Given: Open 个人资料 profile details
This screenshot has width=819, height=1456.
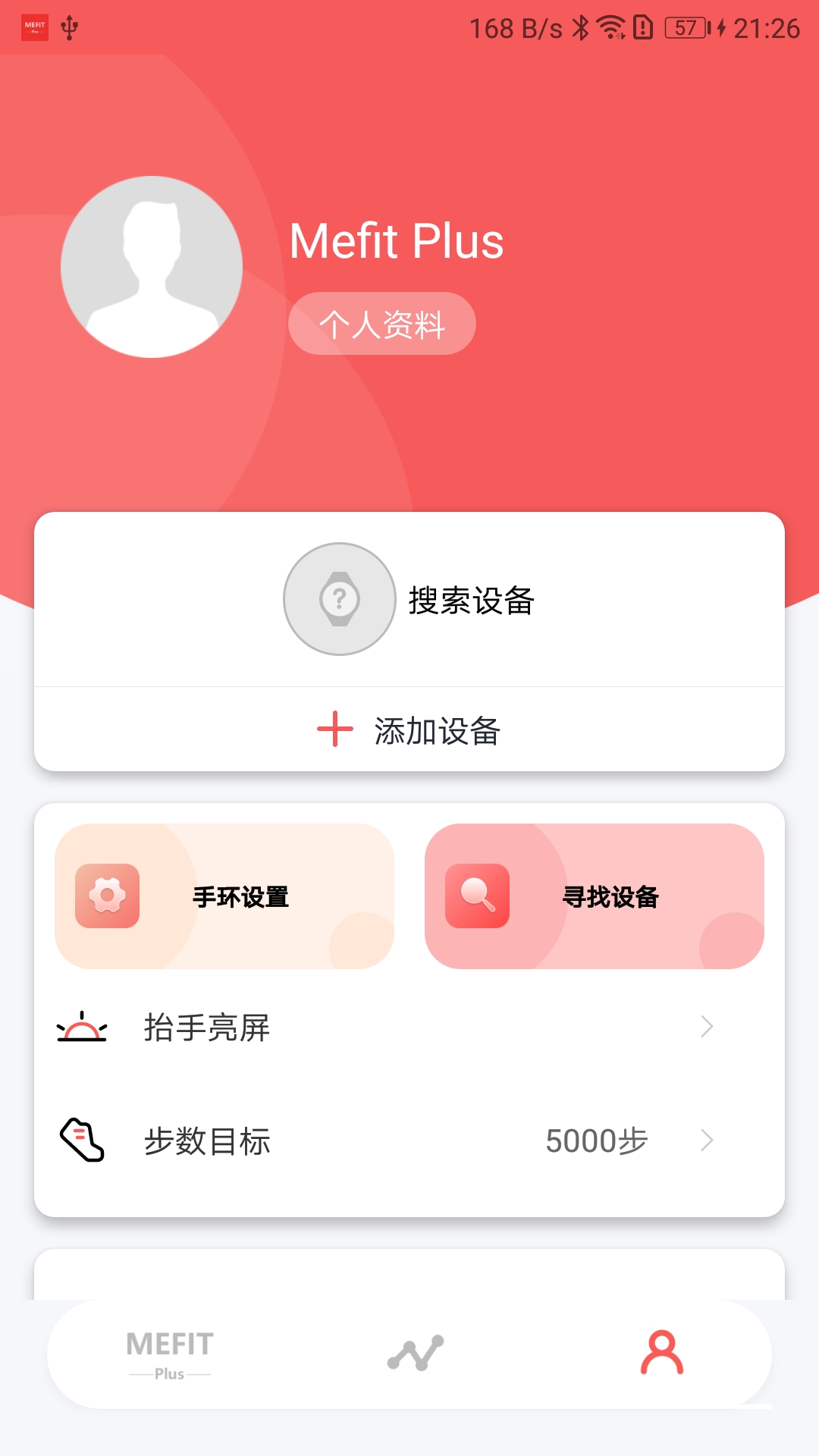Looking at the screenshot, I should tap(381, 322).
